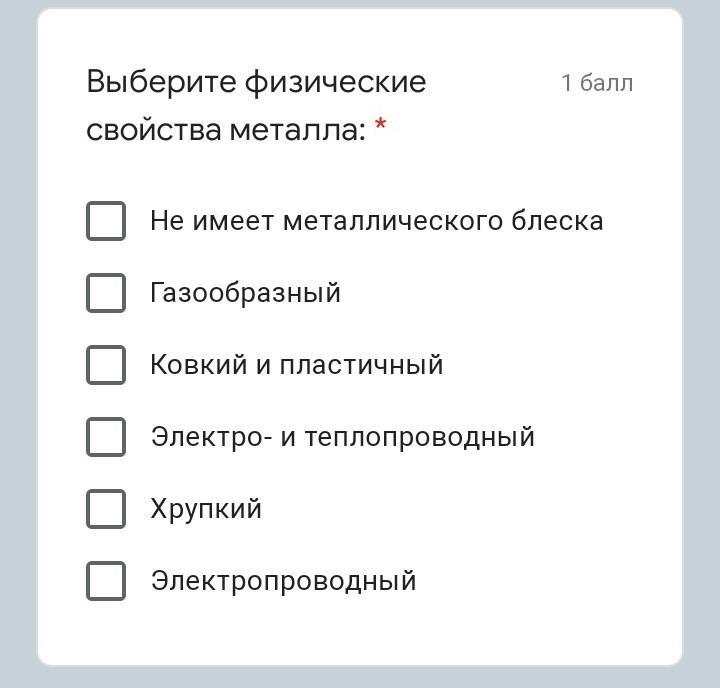
Task: Tick 'Ковкий и пластичный' checkbox
Action: (x=106, y=365)
